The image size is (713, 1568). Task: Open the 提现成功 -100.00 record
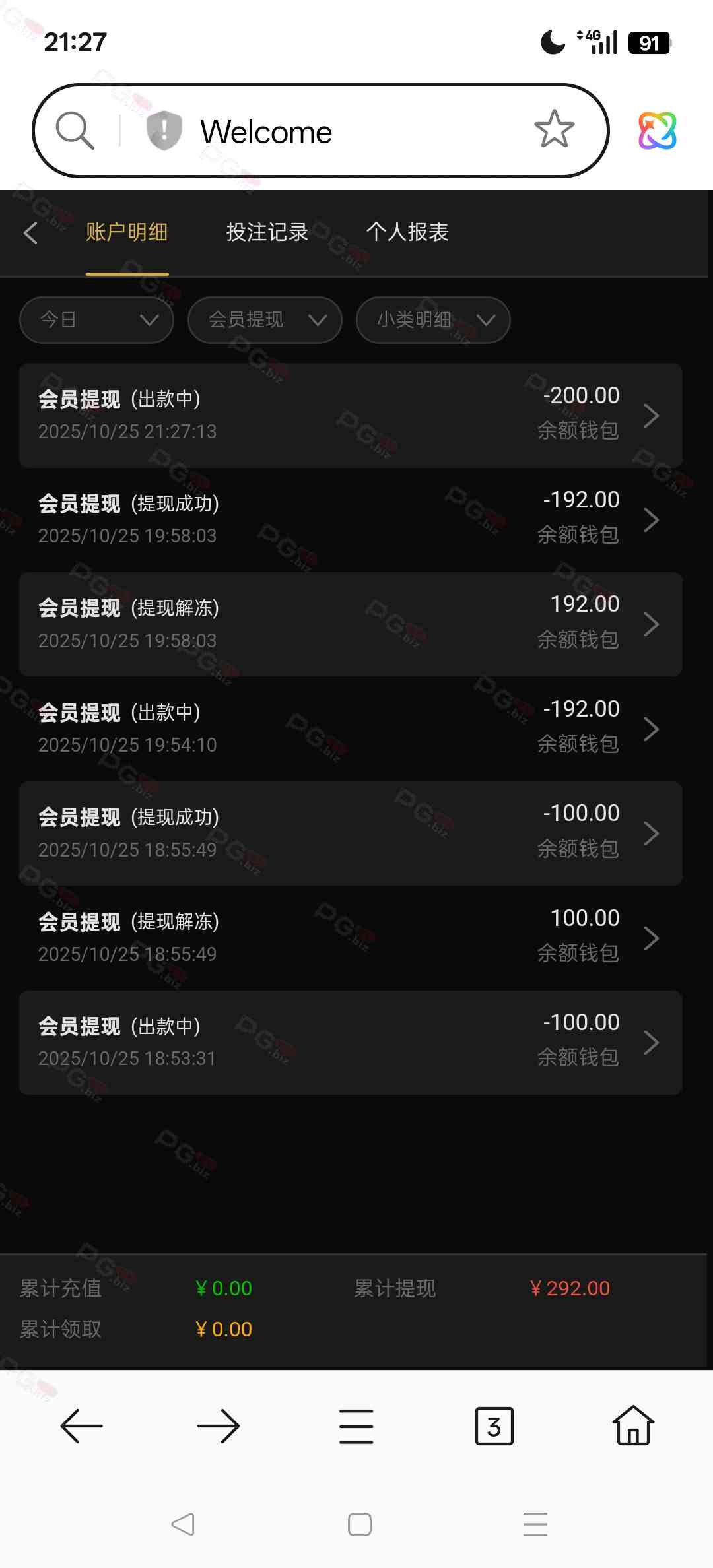[351, 833]
